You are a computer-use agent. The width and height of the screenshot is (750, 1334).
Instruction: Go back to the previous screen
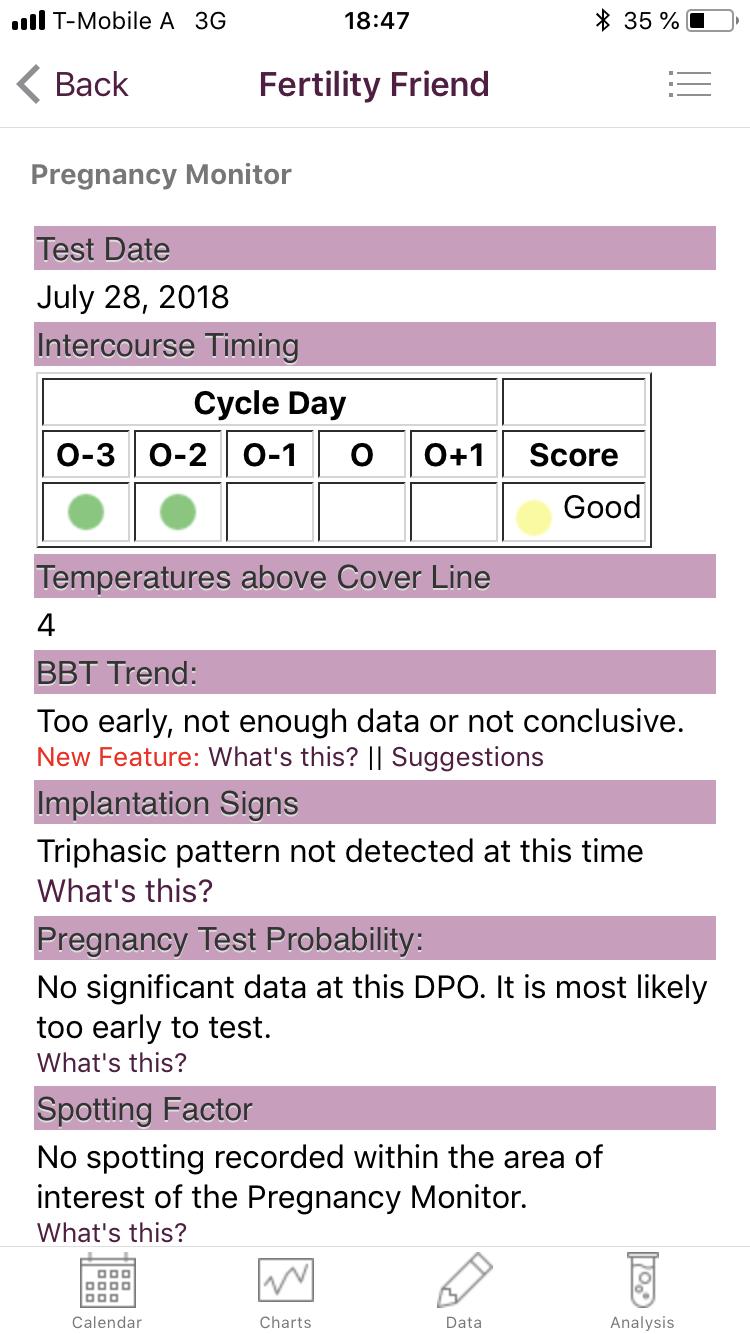click(72, 85)
